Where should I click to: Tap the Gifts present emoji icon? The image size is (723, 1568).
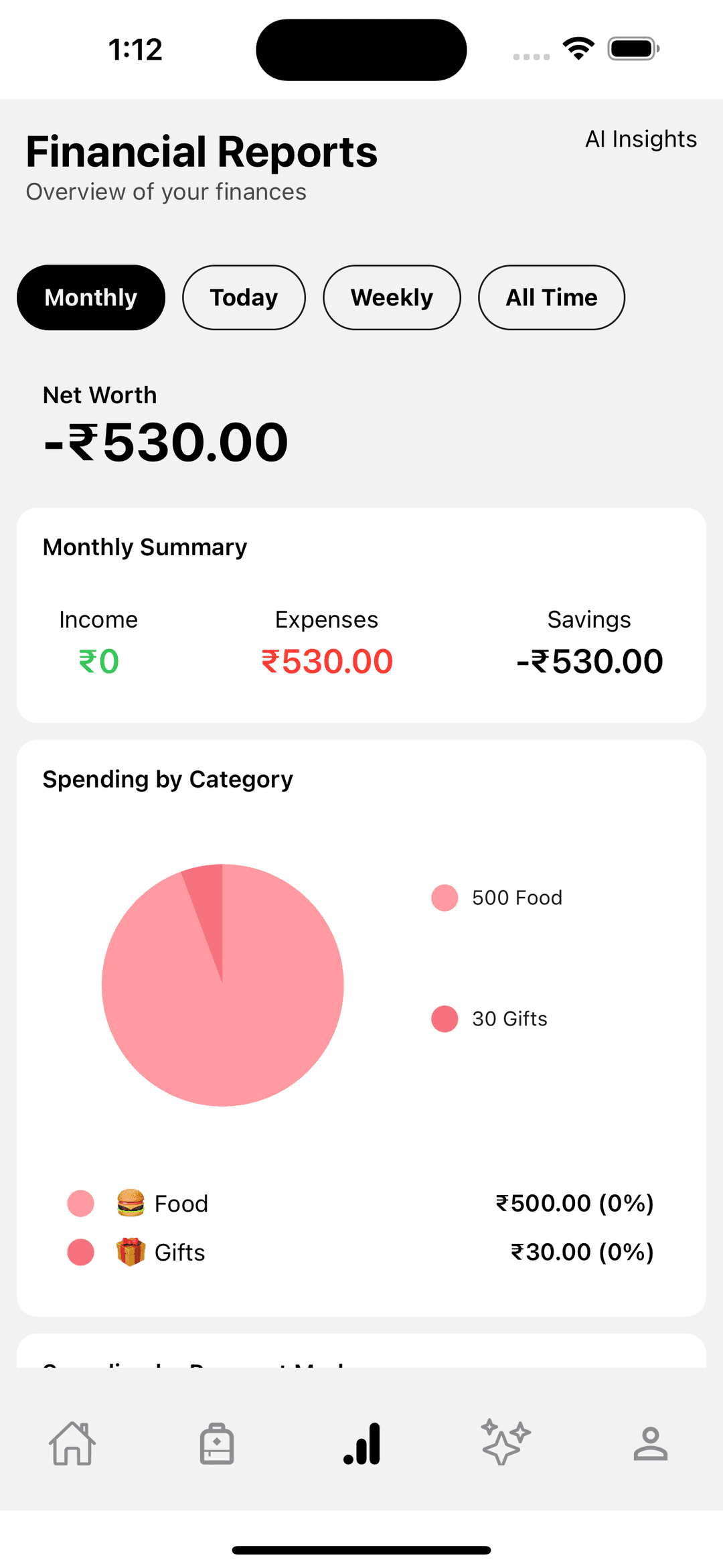(131, 1251)
